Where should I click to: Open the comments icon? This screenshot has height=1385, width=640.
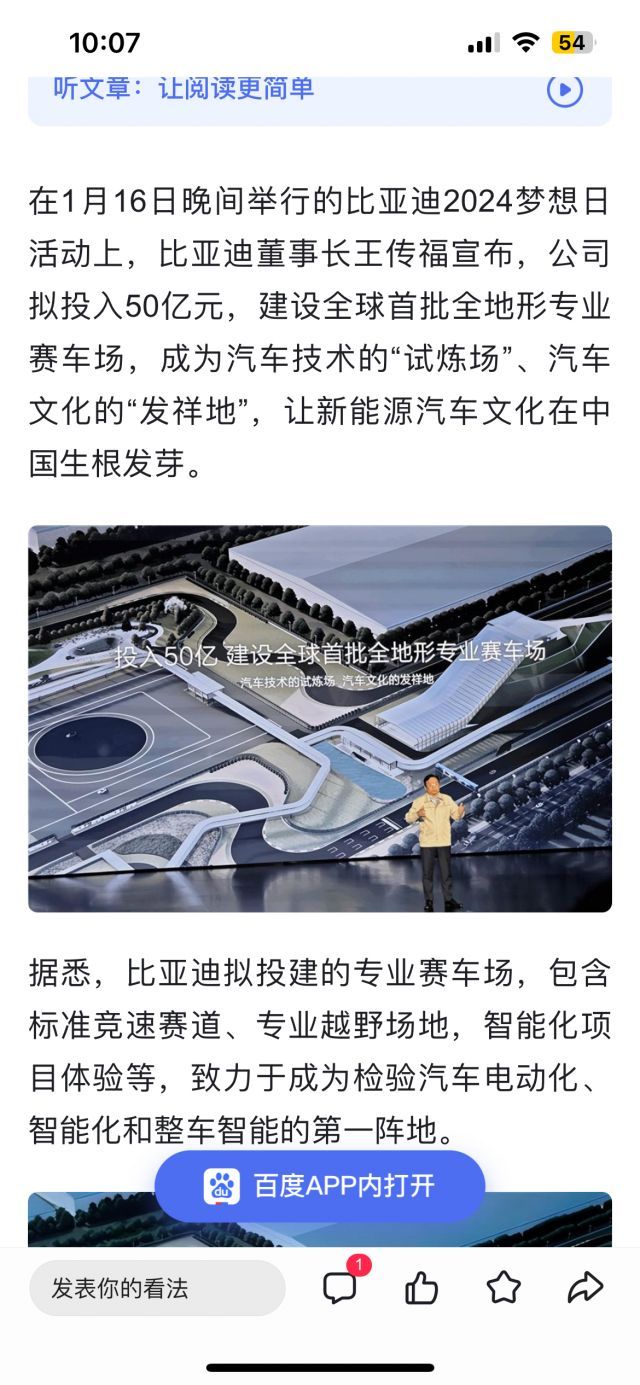click(340, 1287)
